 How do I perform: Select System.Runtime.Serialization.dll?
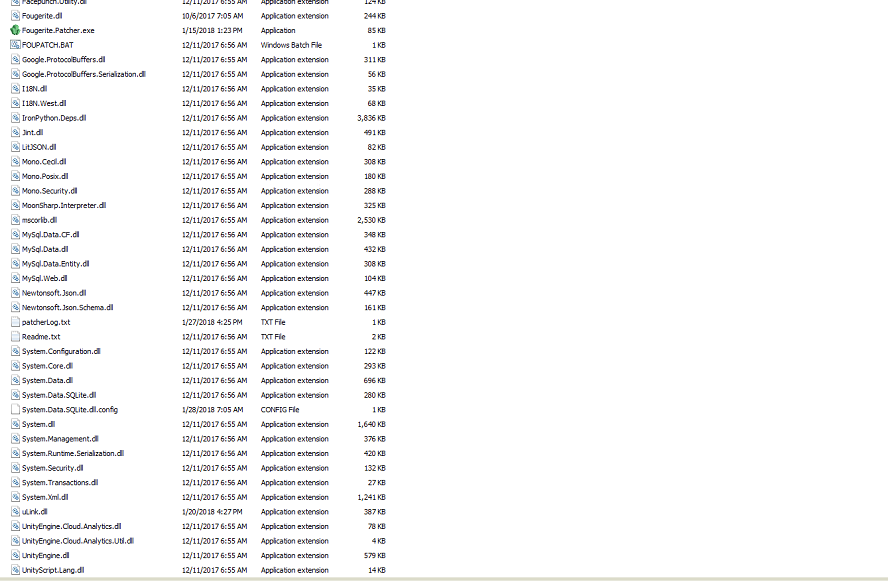coord(73,453)
